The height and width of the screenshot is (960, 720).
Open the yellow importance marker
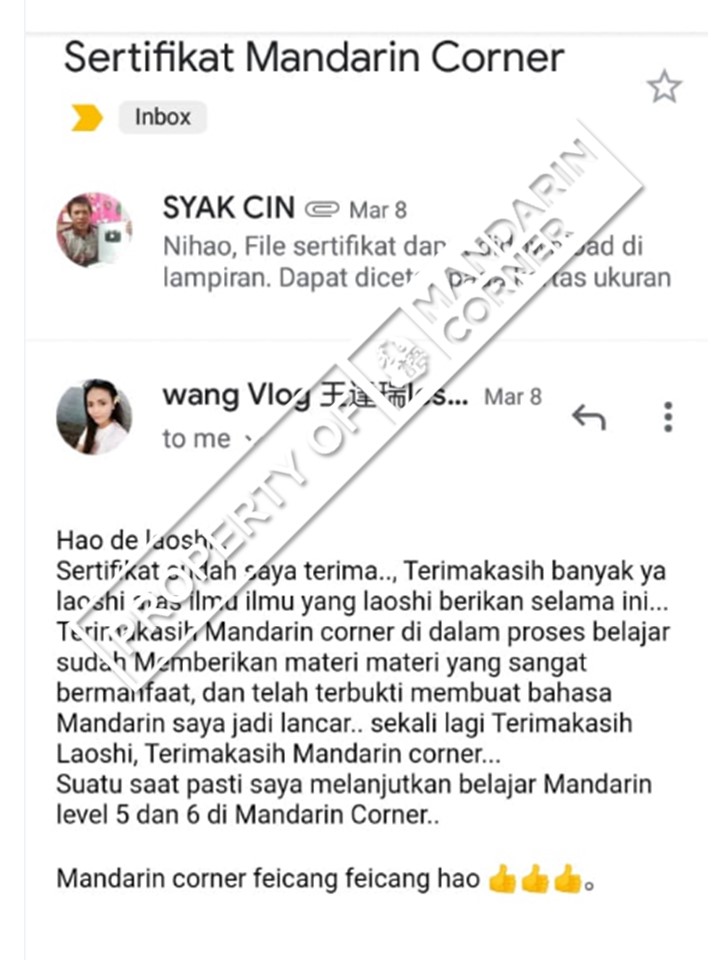point(87,118)
